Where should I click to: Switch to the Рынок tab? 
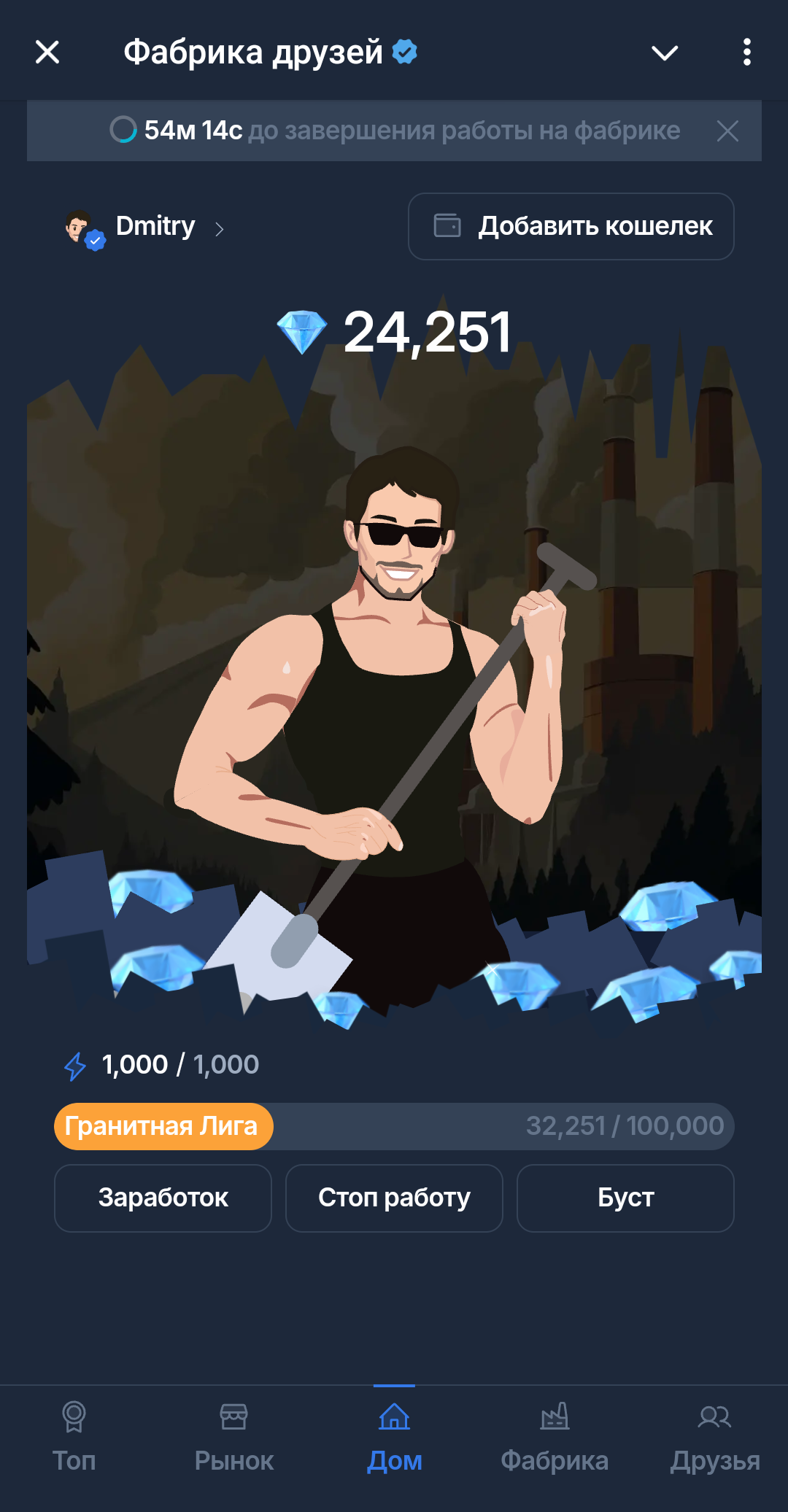[x=234, y=1437]
